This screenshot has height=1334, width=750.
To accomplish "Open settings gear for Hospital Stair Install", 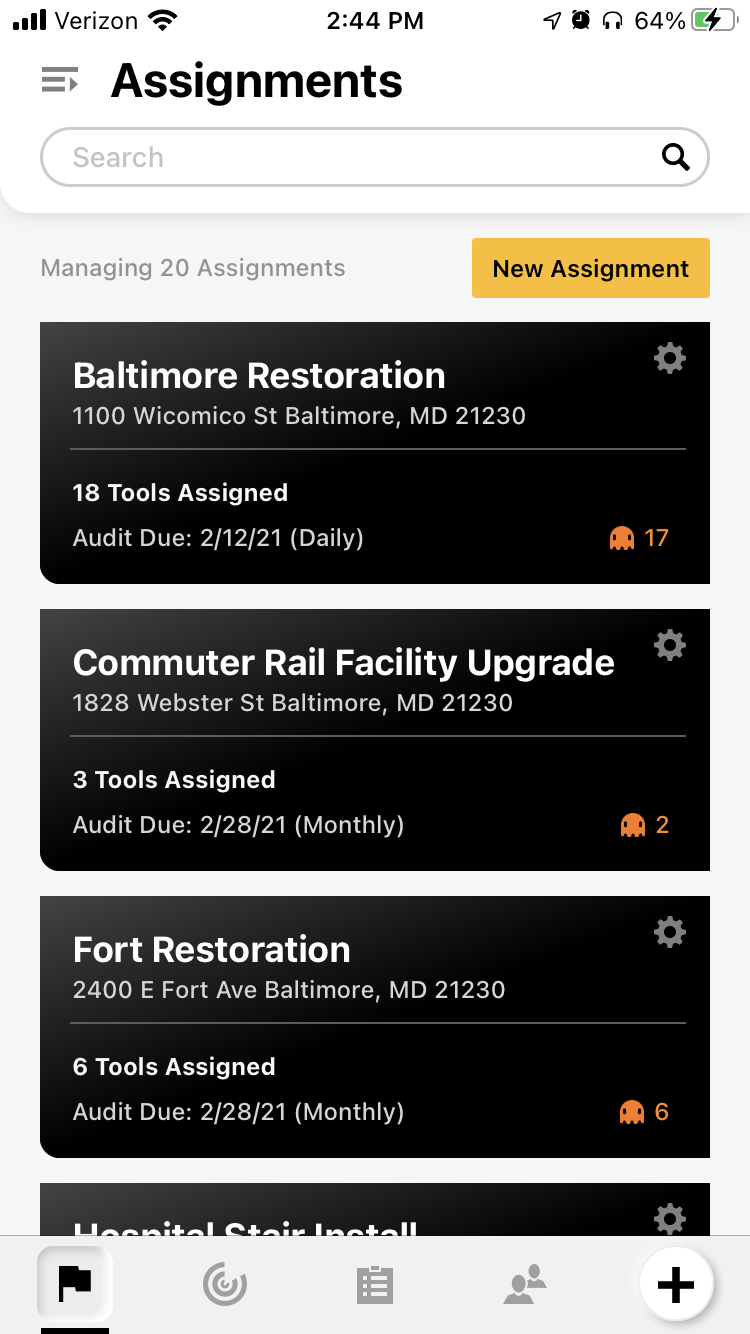I will point(669,1219).
